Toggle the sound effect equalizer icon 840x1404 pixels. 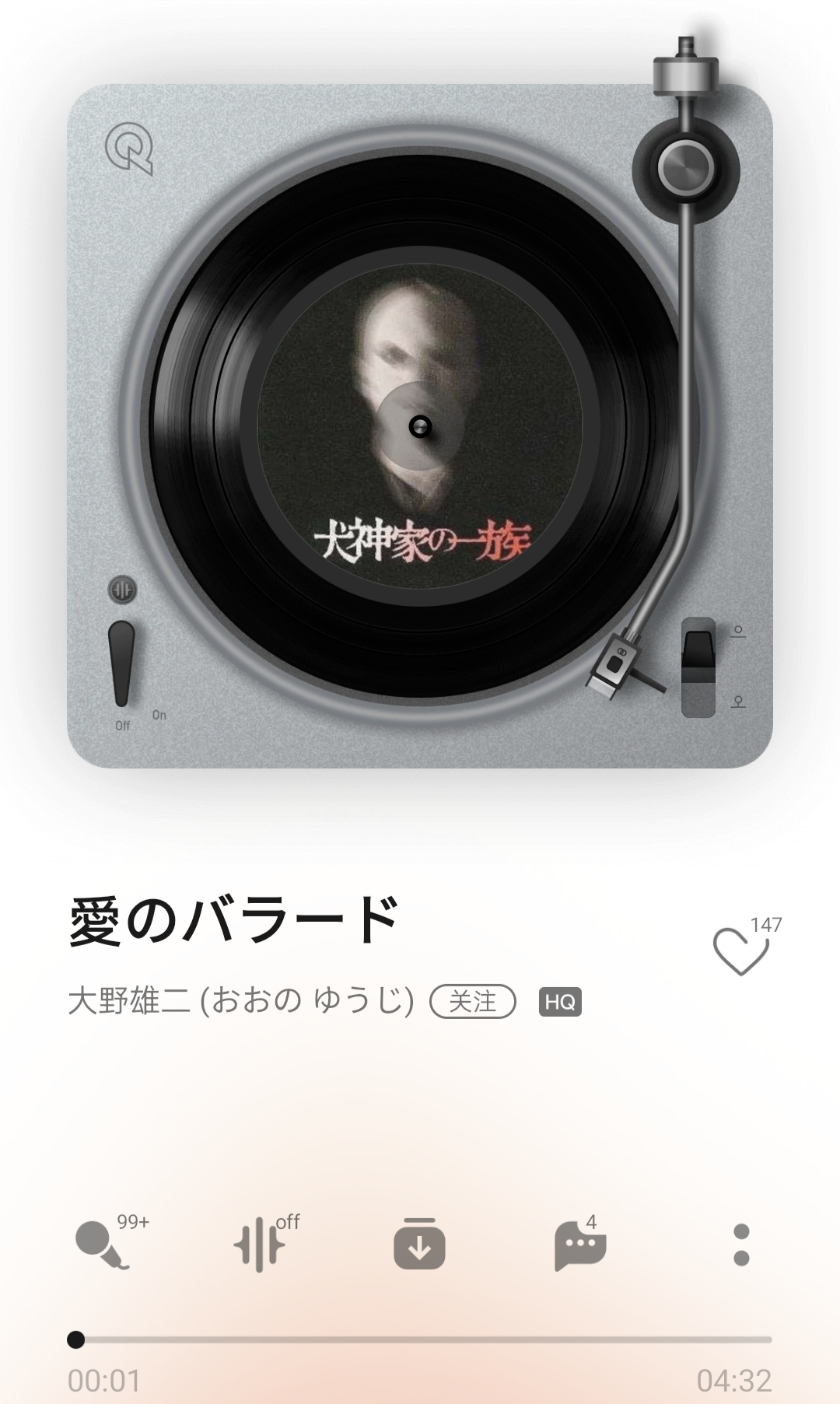coord(261,1245)
